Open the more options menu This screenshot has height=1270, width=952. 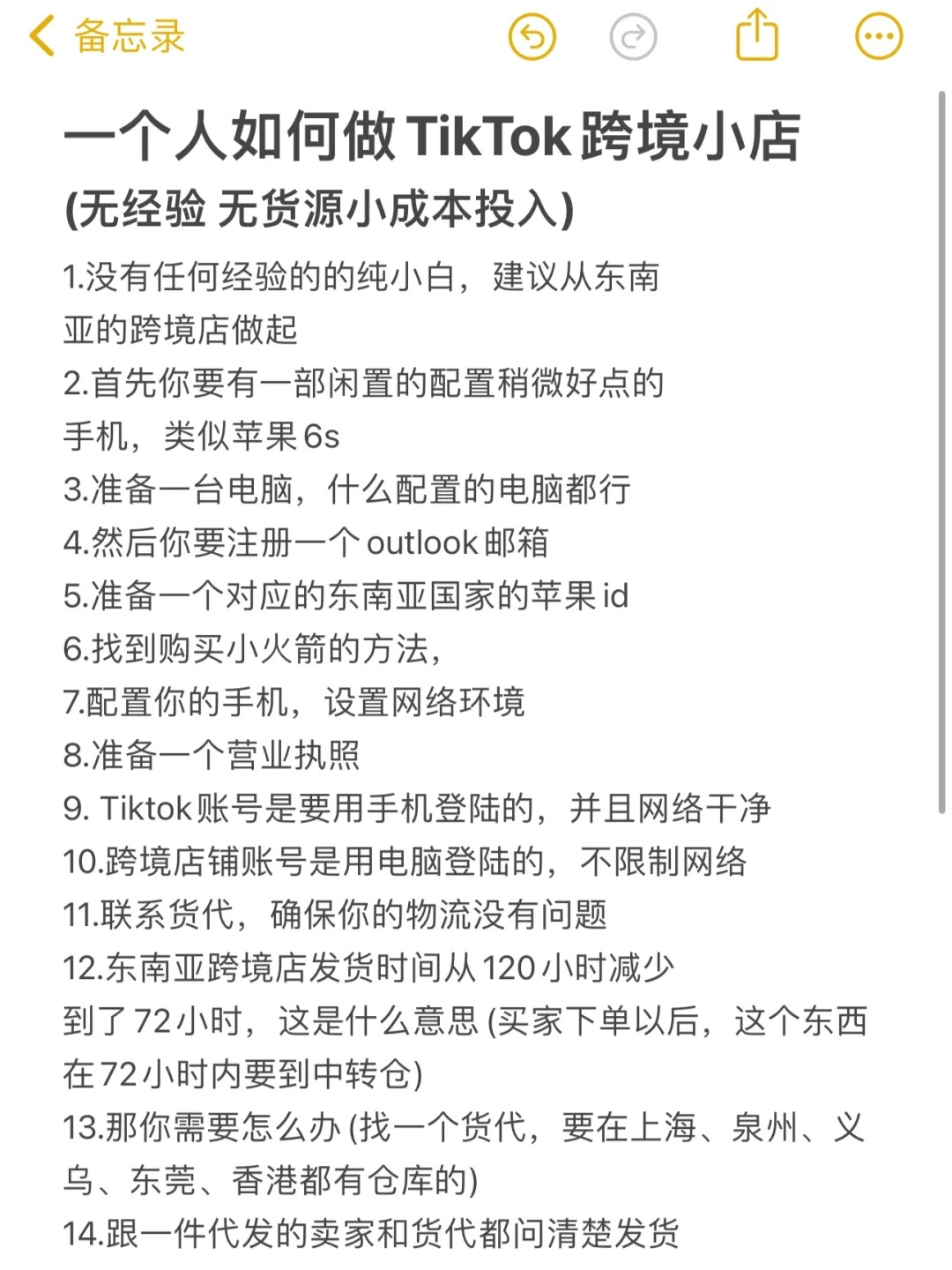tap(879, 37)
